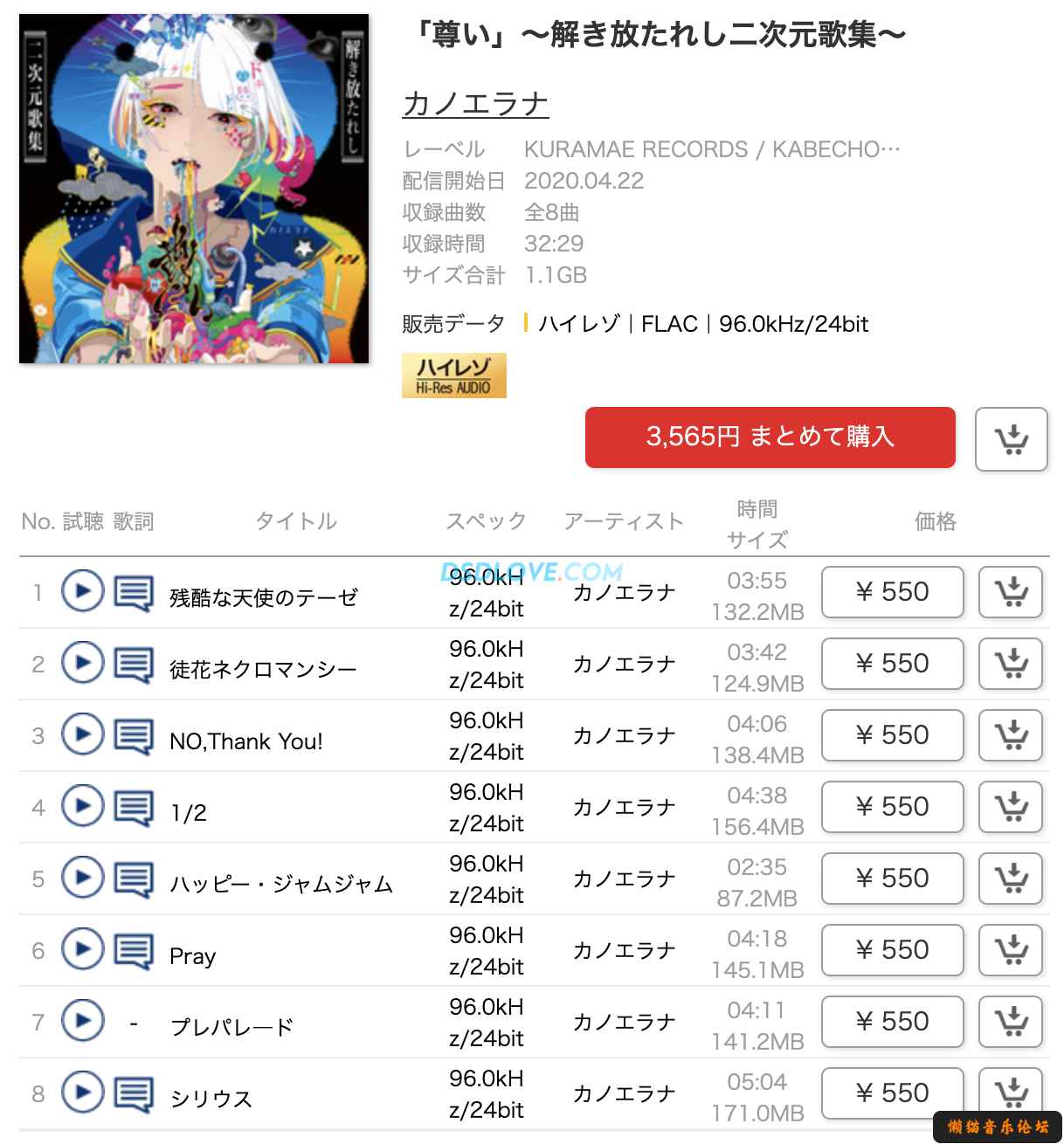This screenshot has height=1144, width=1064.
Task: Play preview of 徒花ネクロマンシー
Action: coord(83,663)
